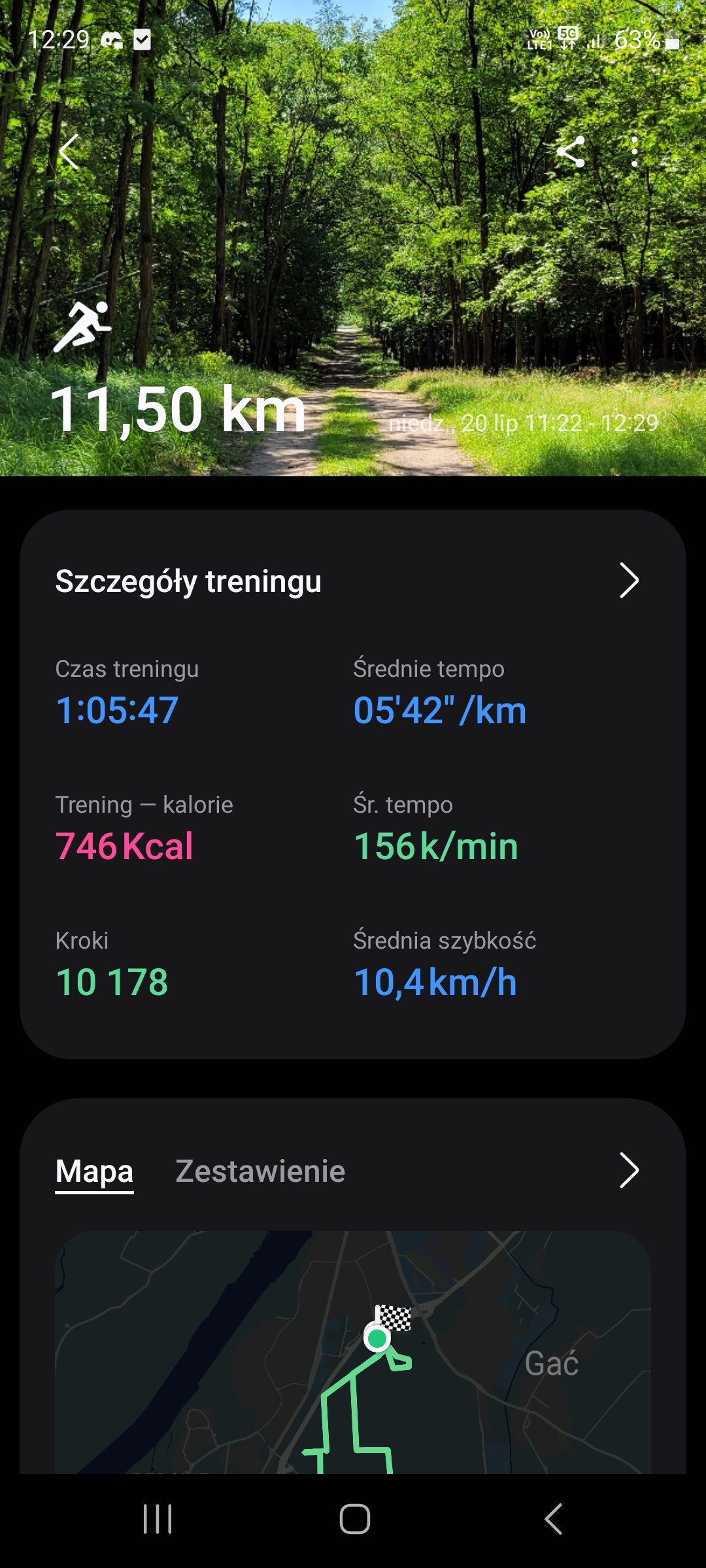Share this workout
706x1568 pixels.
click(570, 152)
